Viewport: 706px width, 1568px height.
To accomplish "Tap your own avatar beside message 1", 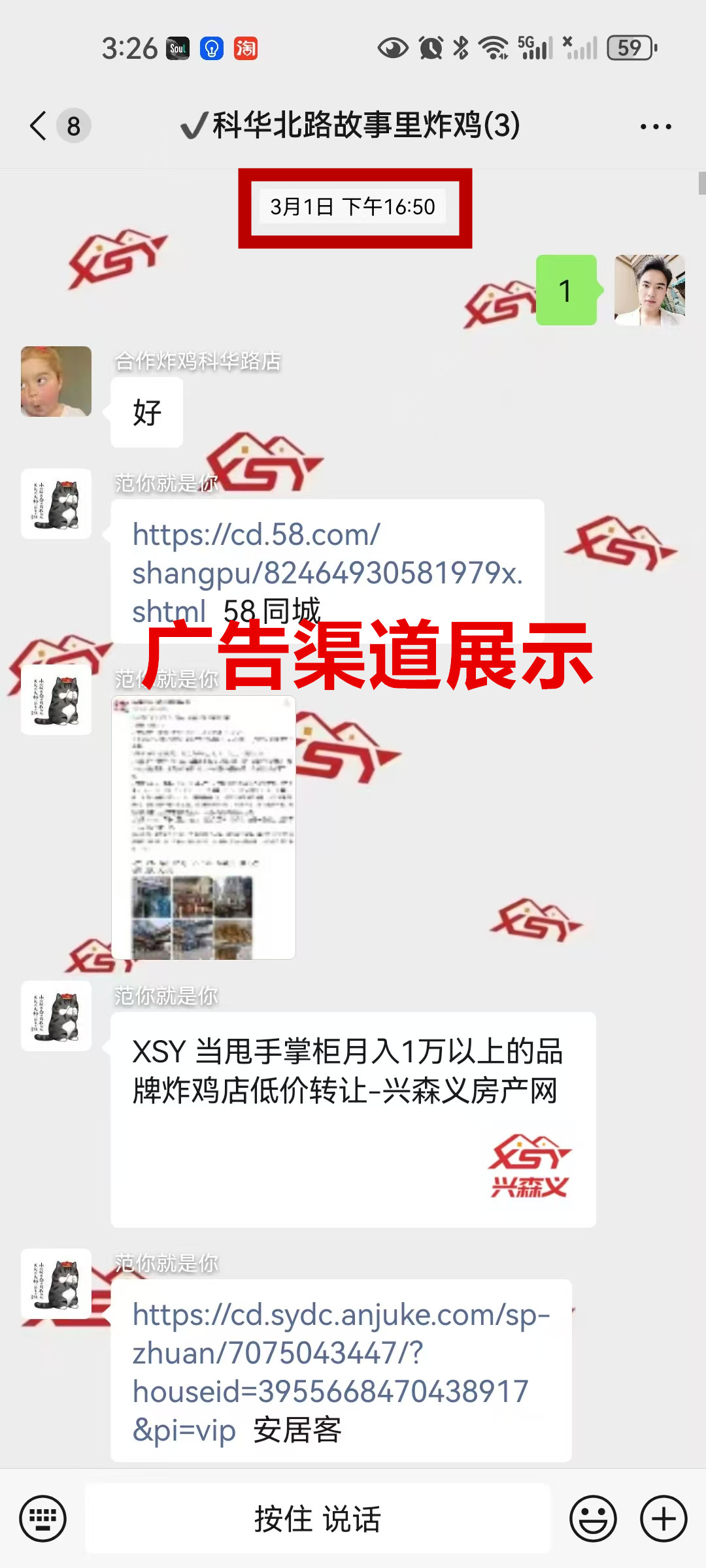I will point(649,290).
